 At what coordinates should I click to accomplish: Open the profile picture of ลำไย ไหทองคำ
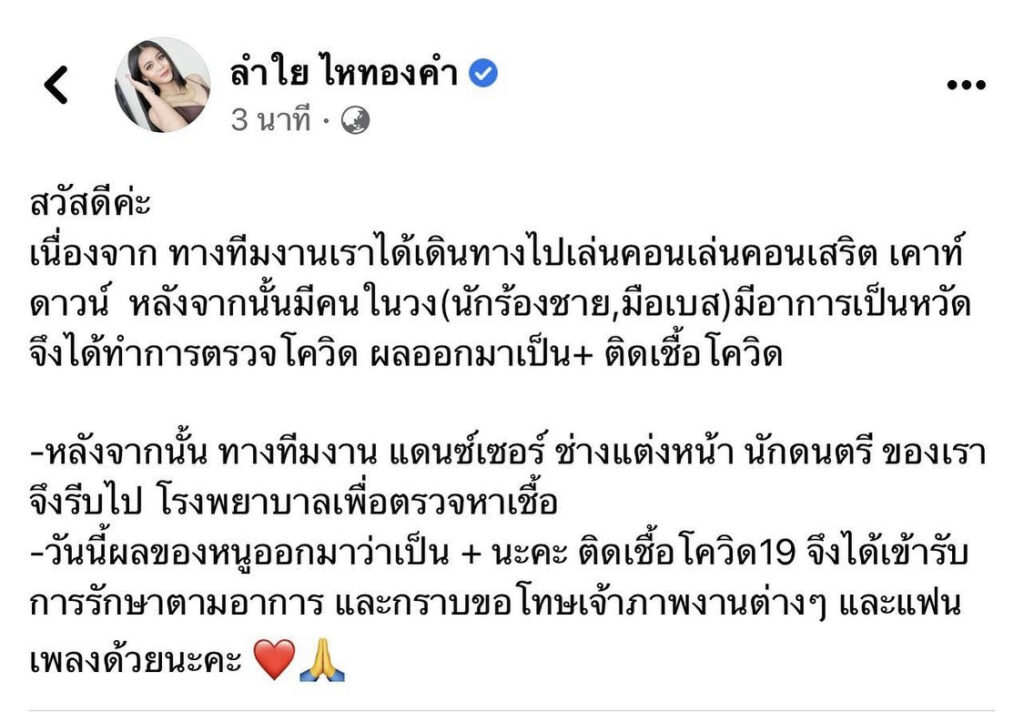[162, 86]
